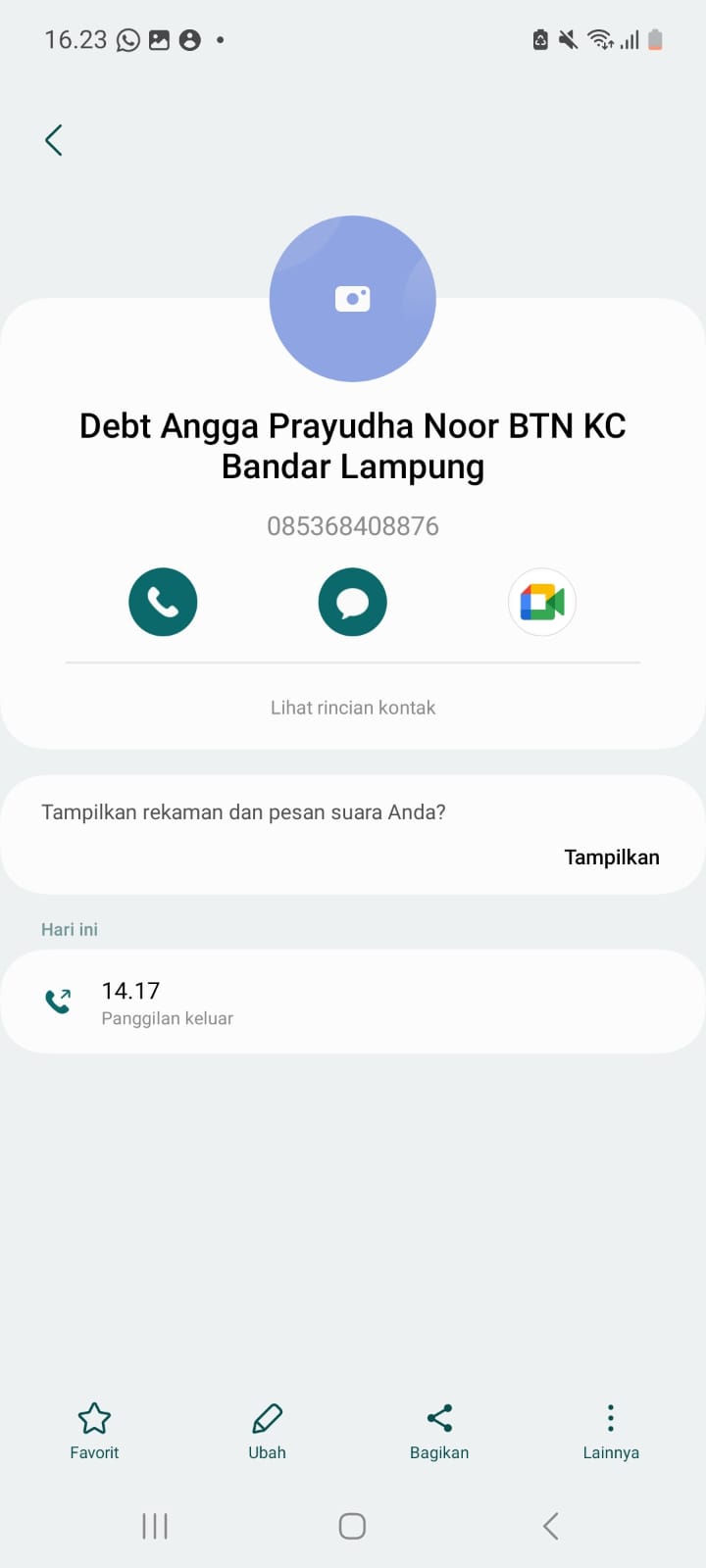
Task: Share contact via Bagikan
Action: [439, 1431]
